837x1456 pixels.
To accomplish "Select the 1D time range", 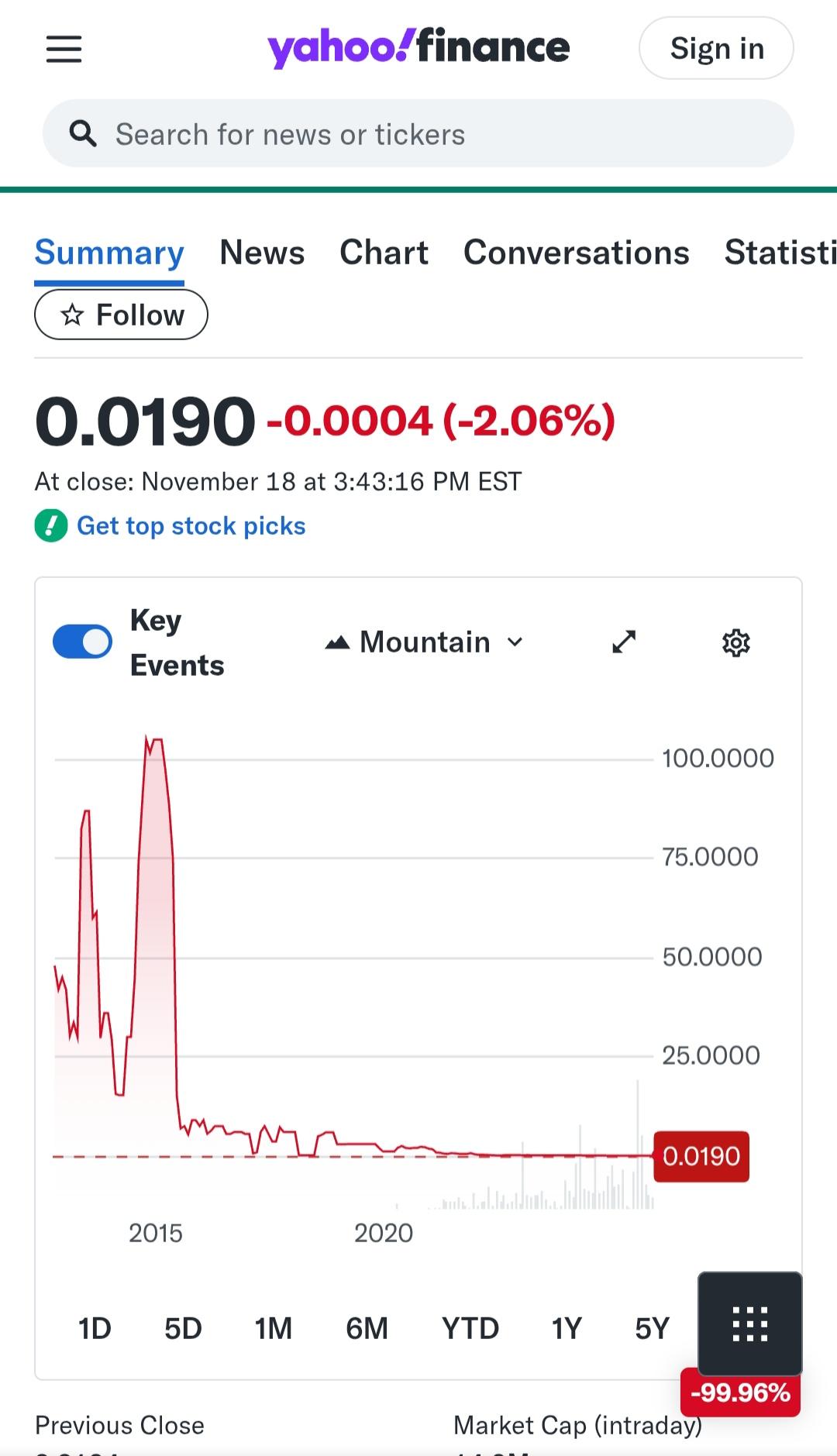I will (95, 1328).
